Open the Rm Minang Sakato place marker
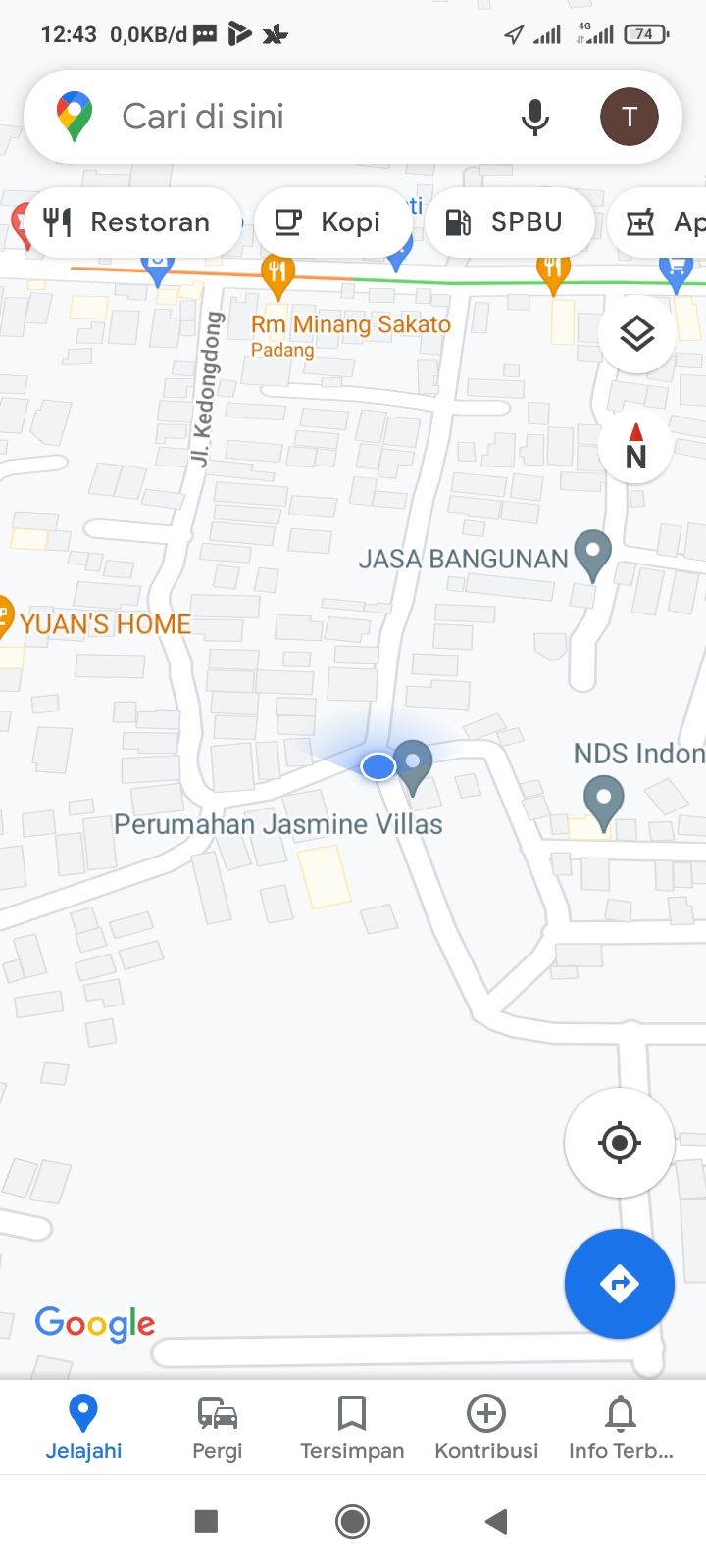Image resolution: width=706 pixels, height=1568 pixels. [x=278, y=276]
